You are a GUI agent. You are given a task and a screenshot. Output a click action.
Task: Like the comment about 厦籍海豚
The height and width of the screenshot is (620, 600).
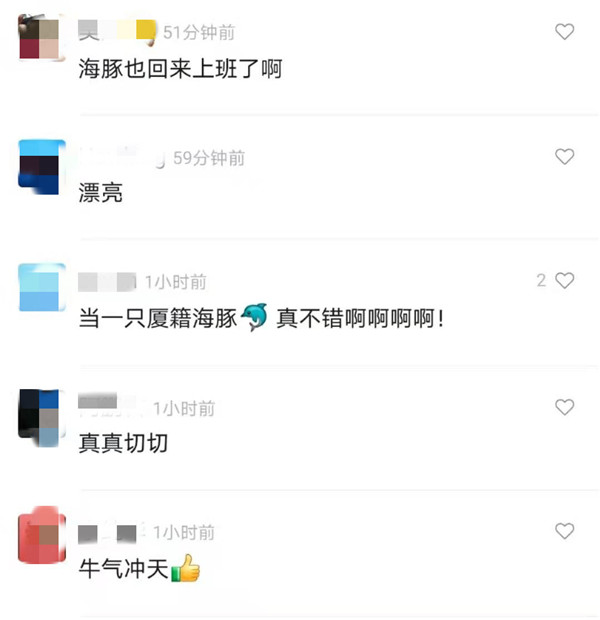564,281
